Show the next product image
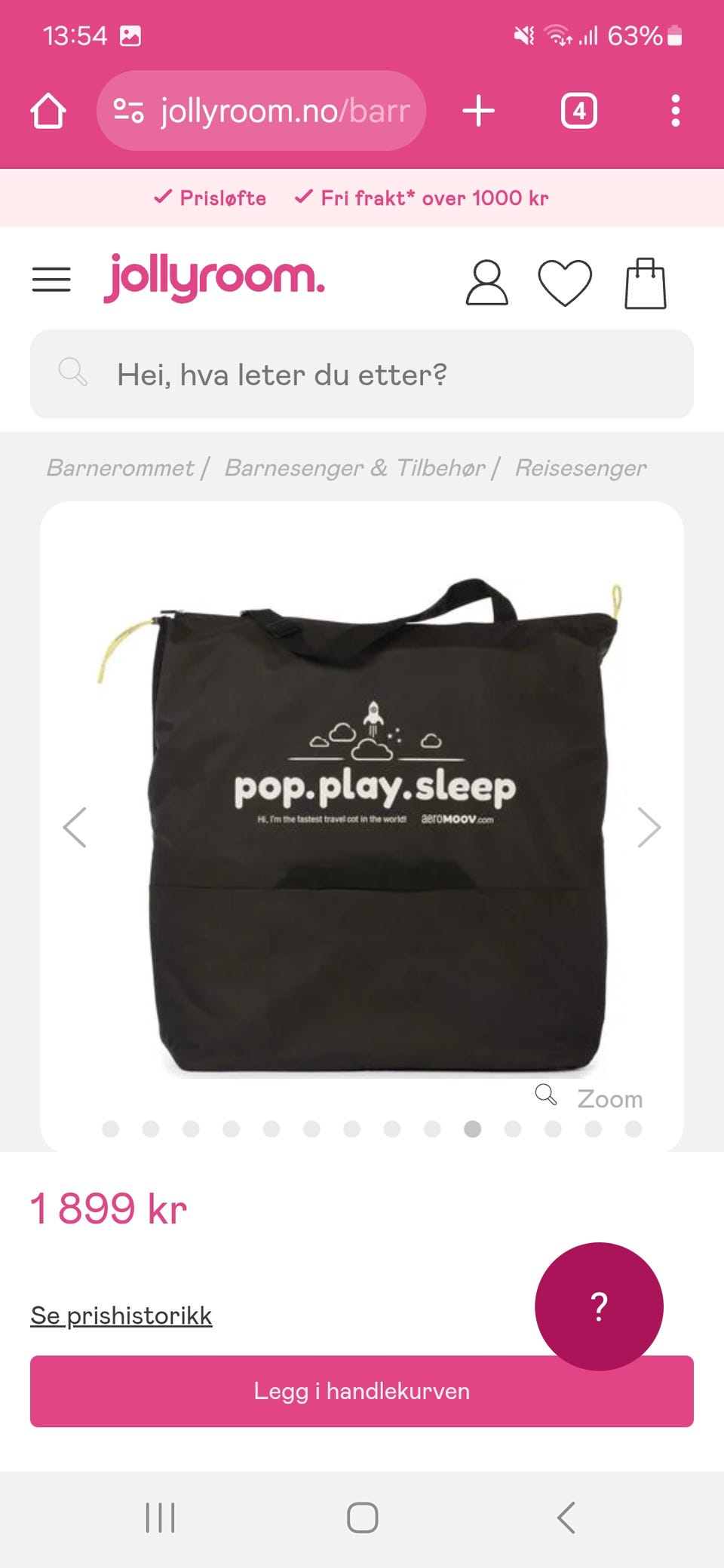Viewport: 724px width, 1568px height. point(649,827)
